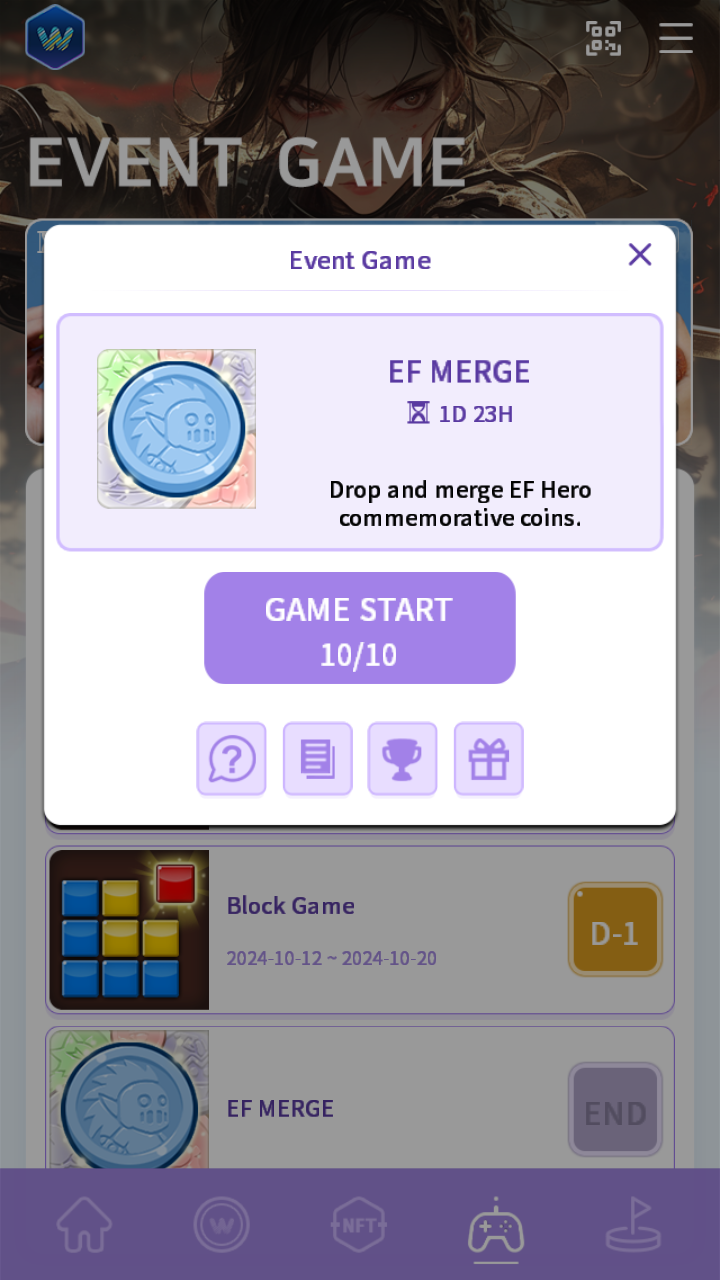Switch to the NFT tab

coord(359,1224)
